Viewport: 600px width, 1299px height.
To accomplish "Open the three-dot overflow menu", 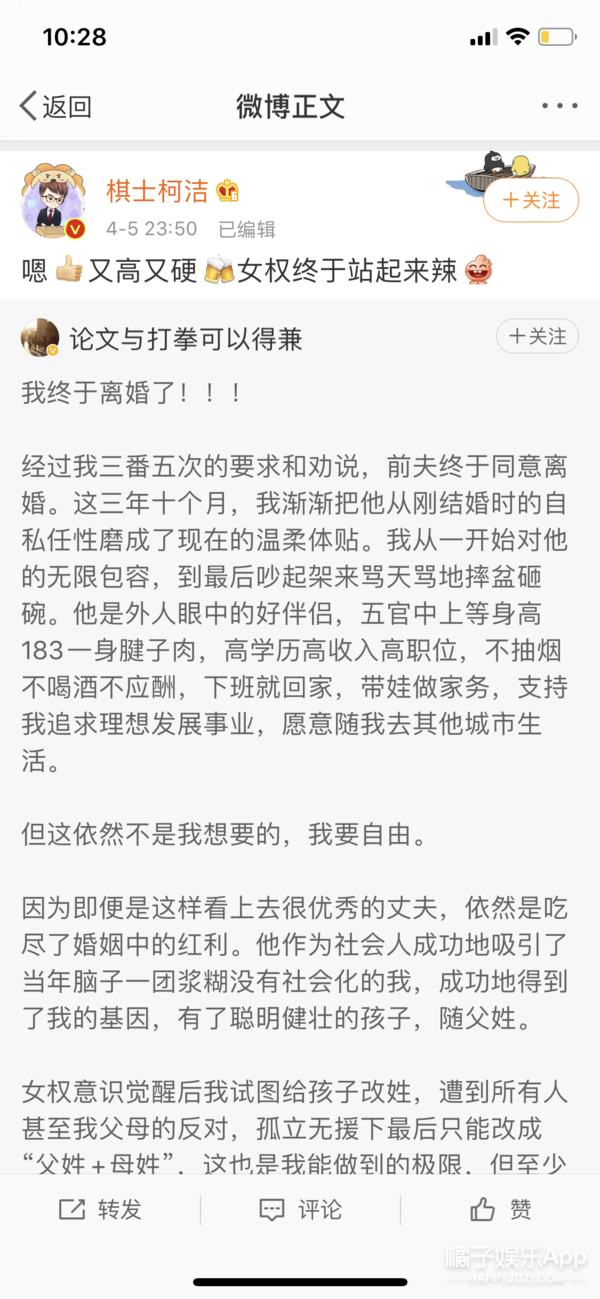I will [557, 107].
